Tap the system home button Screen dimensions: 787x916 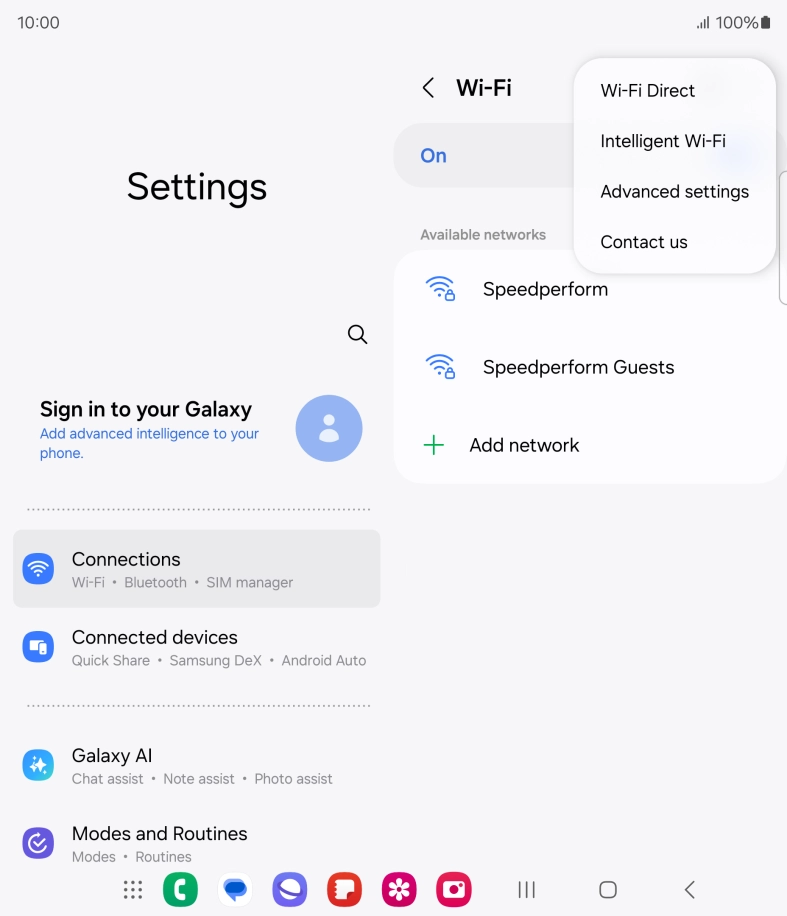tap(608, 890)
